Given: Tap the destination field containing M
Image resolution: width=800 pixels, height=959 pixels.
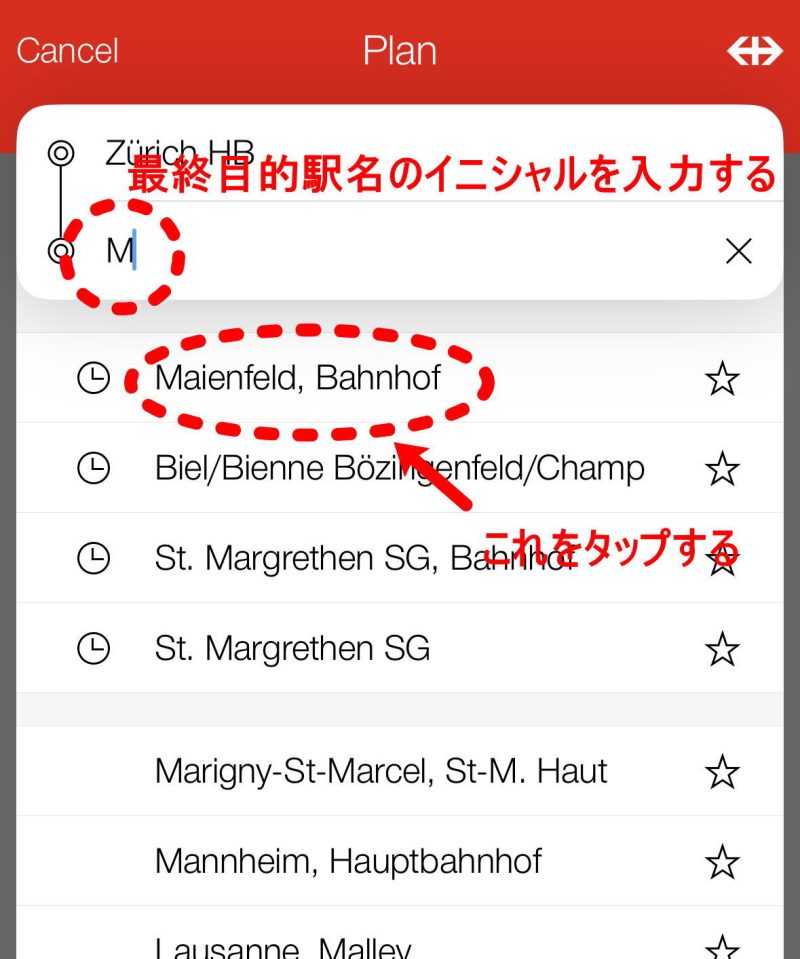Looking at the screenshot, I should pyautogui.click(x=400, y=251).
